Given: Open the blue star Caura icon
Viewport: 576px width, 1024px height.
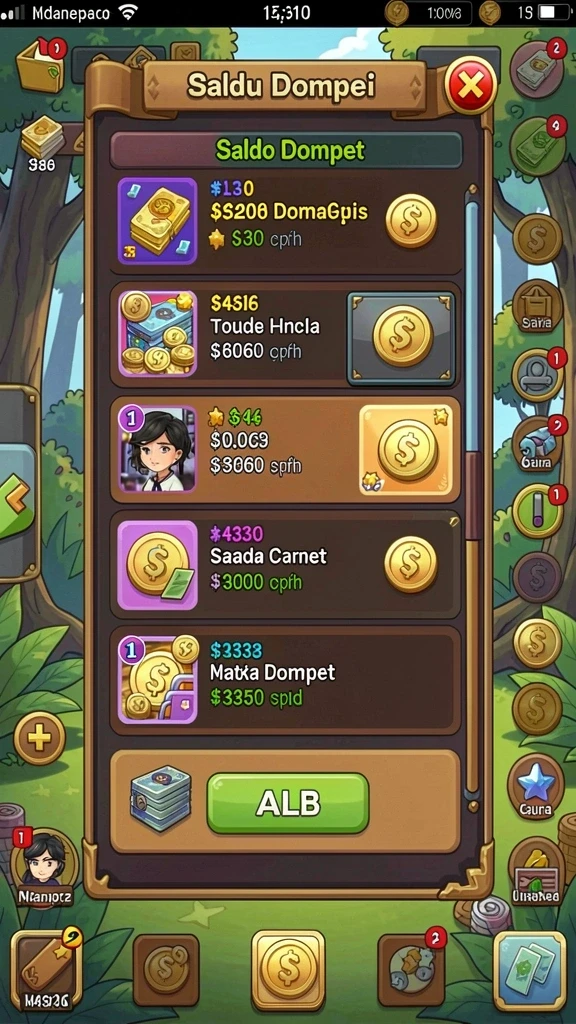Looking at the screenshot, I should click(536, 788).
